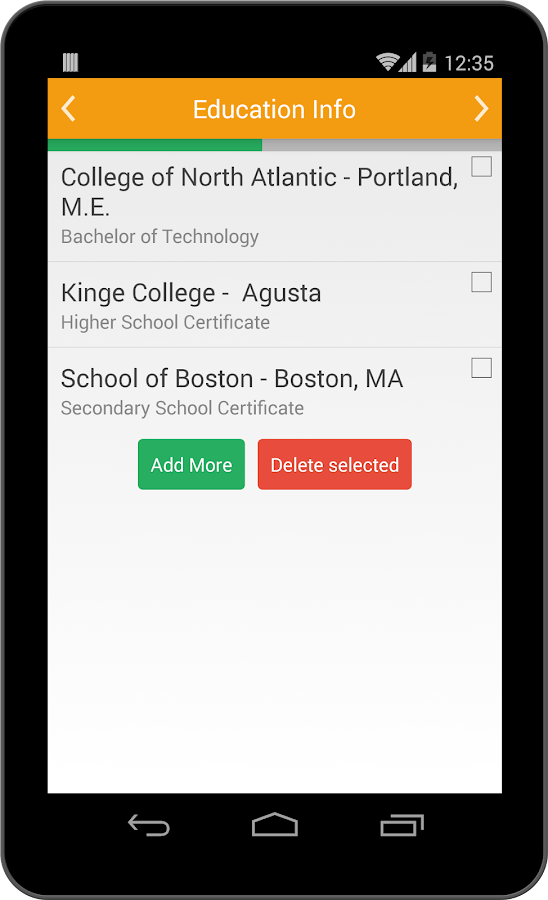Image resolution: width=548 pixels, height=900 pixels.
Task: Go to the previous step arrow
Action: [x=68, y=108]
